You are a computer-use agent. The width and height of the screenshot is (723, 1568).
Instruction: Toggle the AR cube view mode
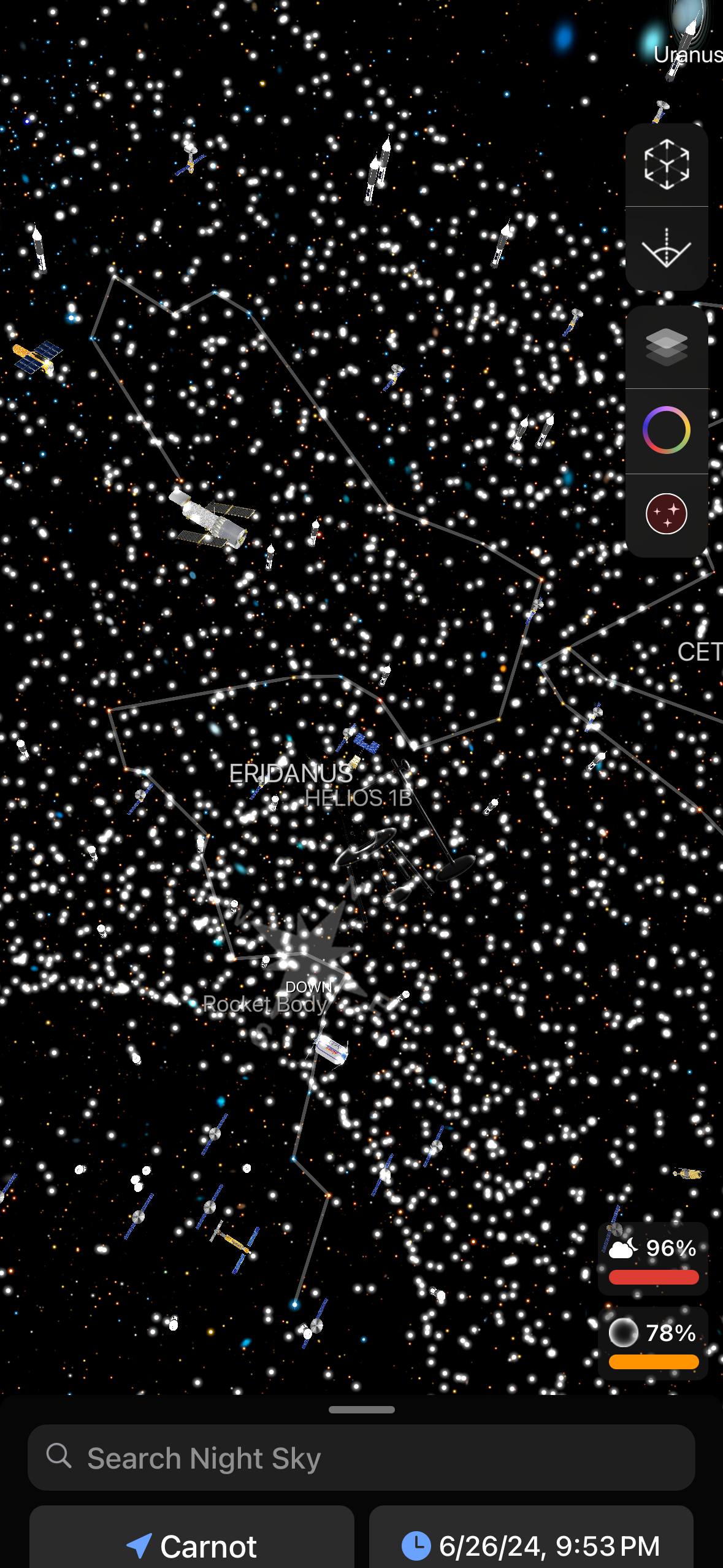pos(666,164)
